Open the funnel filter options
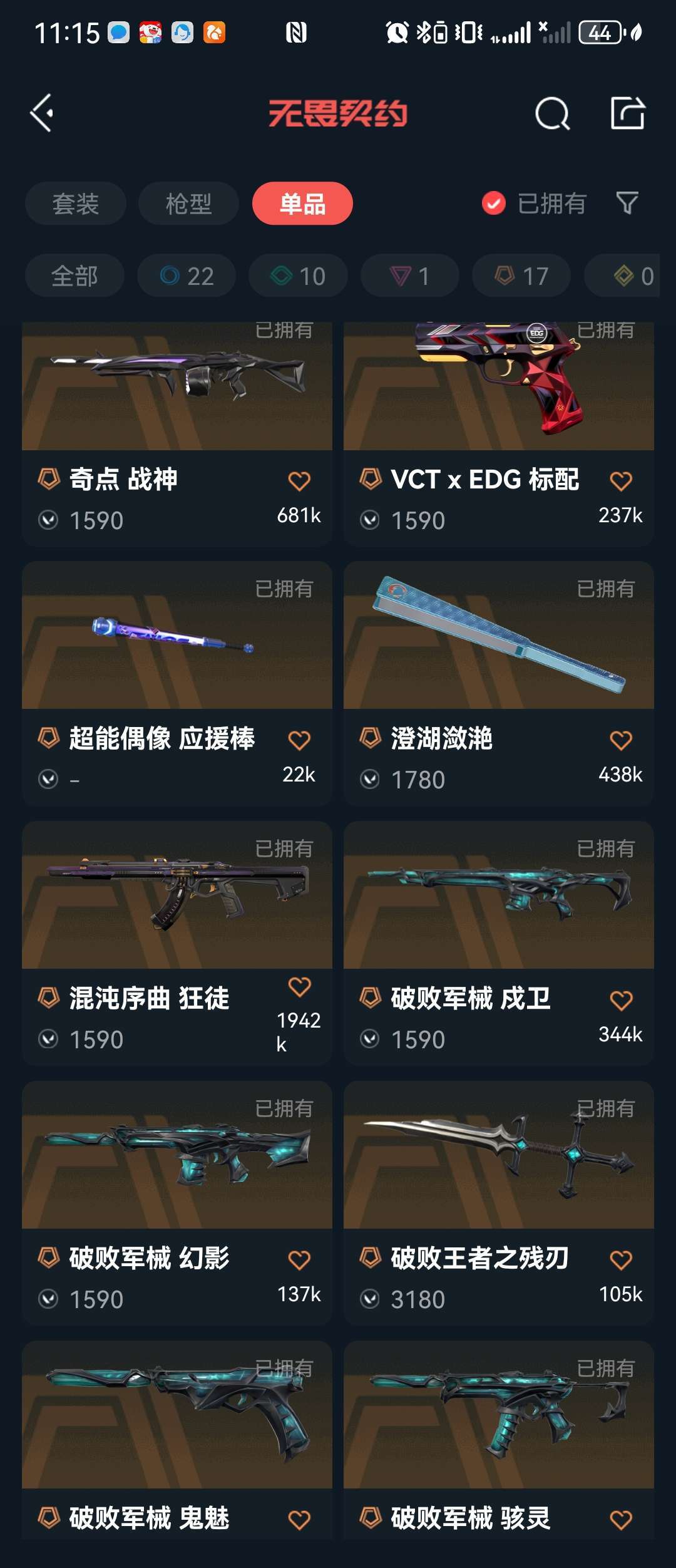 627,203
